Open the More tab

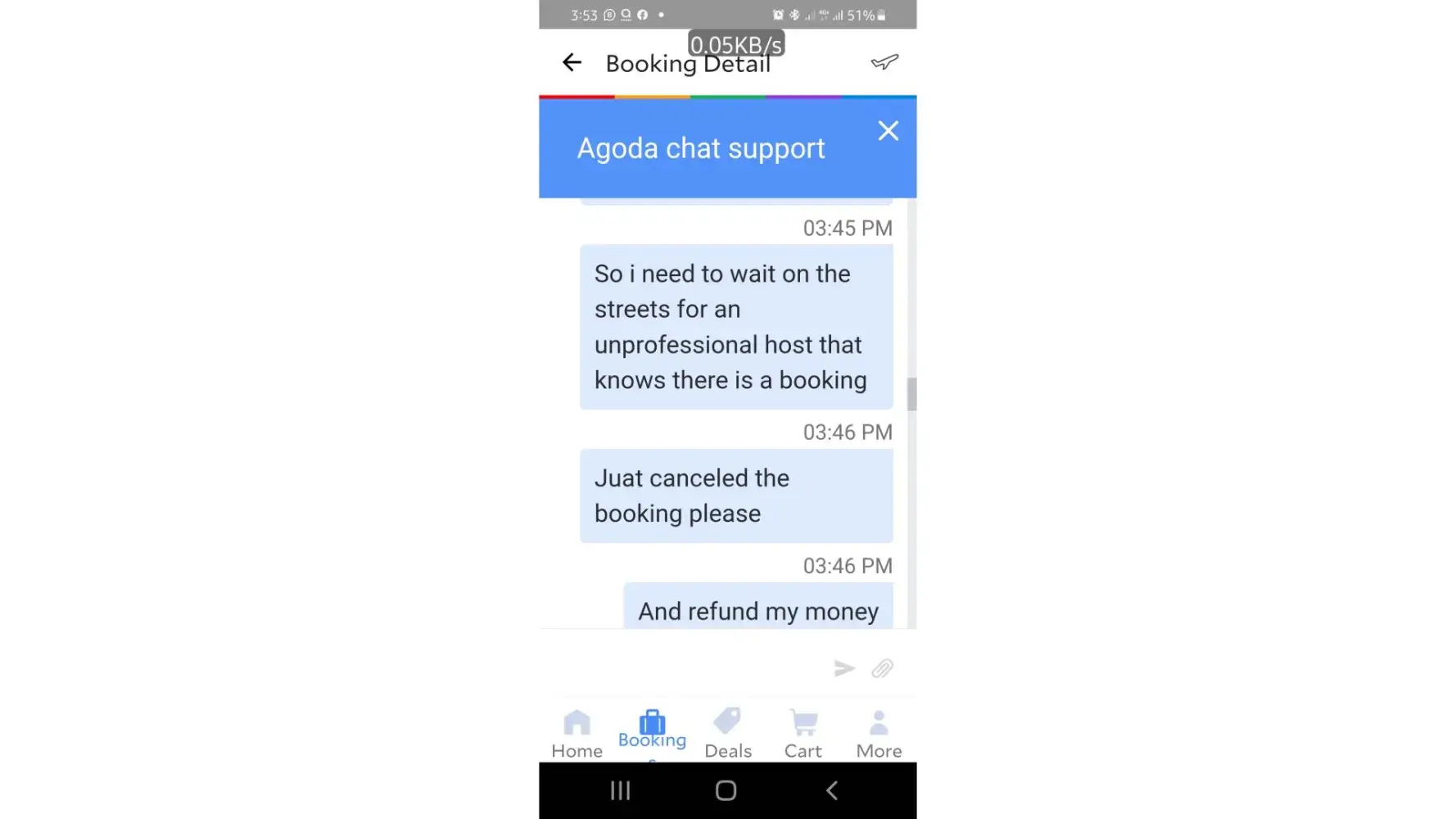(879, 734)
